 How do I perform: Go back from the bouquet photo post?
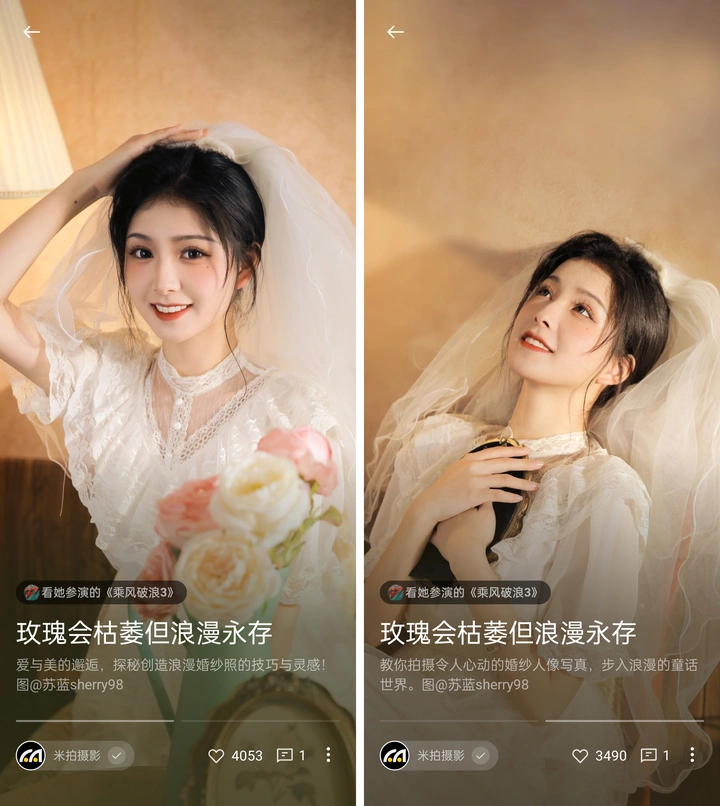click(x=32, y=32)
